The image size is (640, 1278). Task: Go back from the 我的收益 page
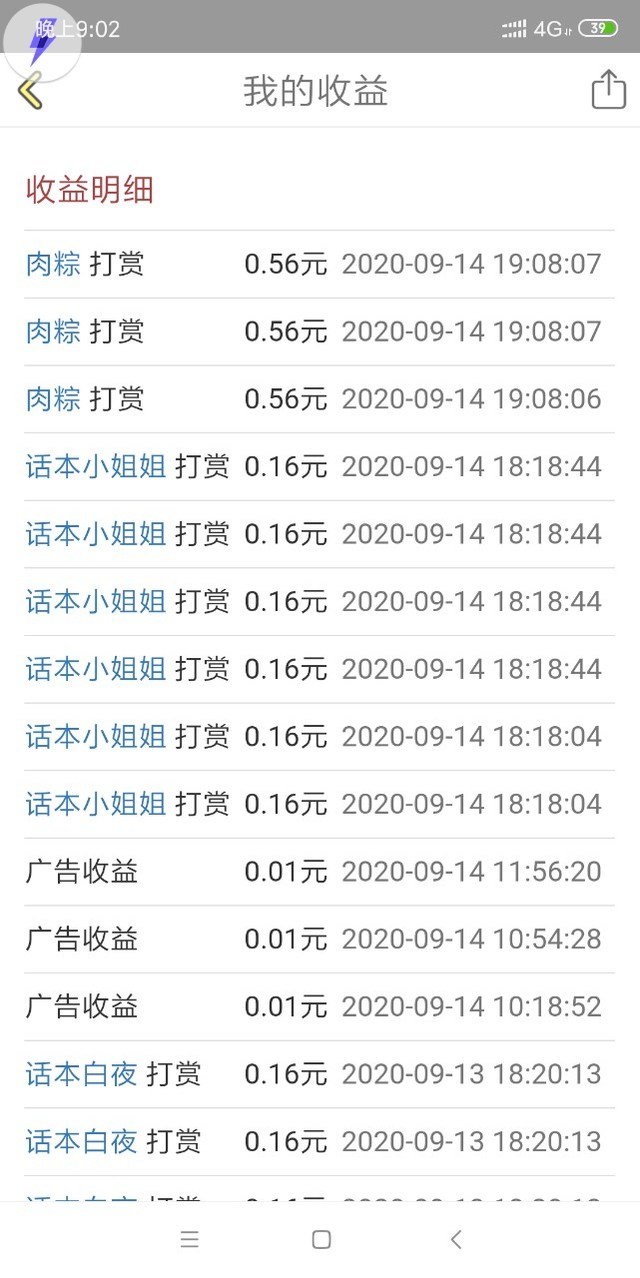(x=30, y=92)
